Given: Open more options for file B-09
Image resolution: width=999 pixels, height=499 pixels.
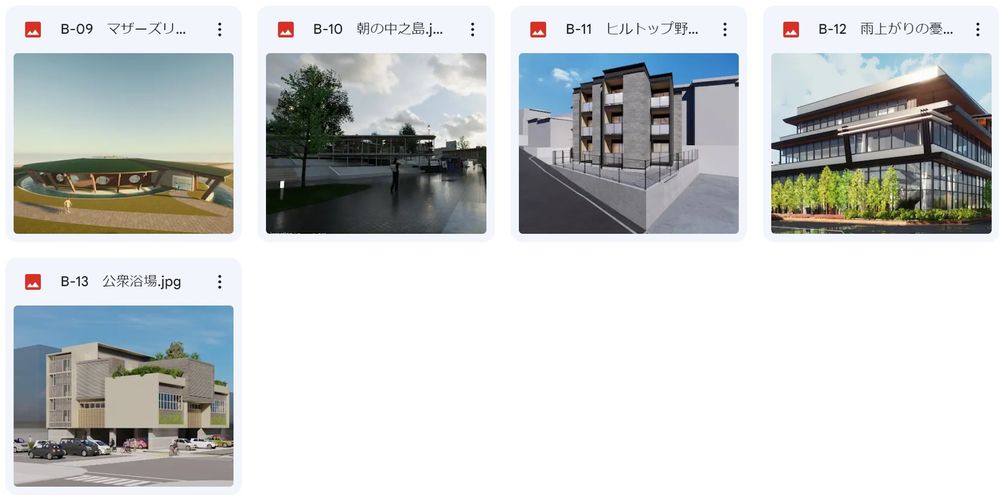Looking at the screenshot, I should (219, 29).
